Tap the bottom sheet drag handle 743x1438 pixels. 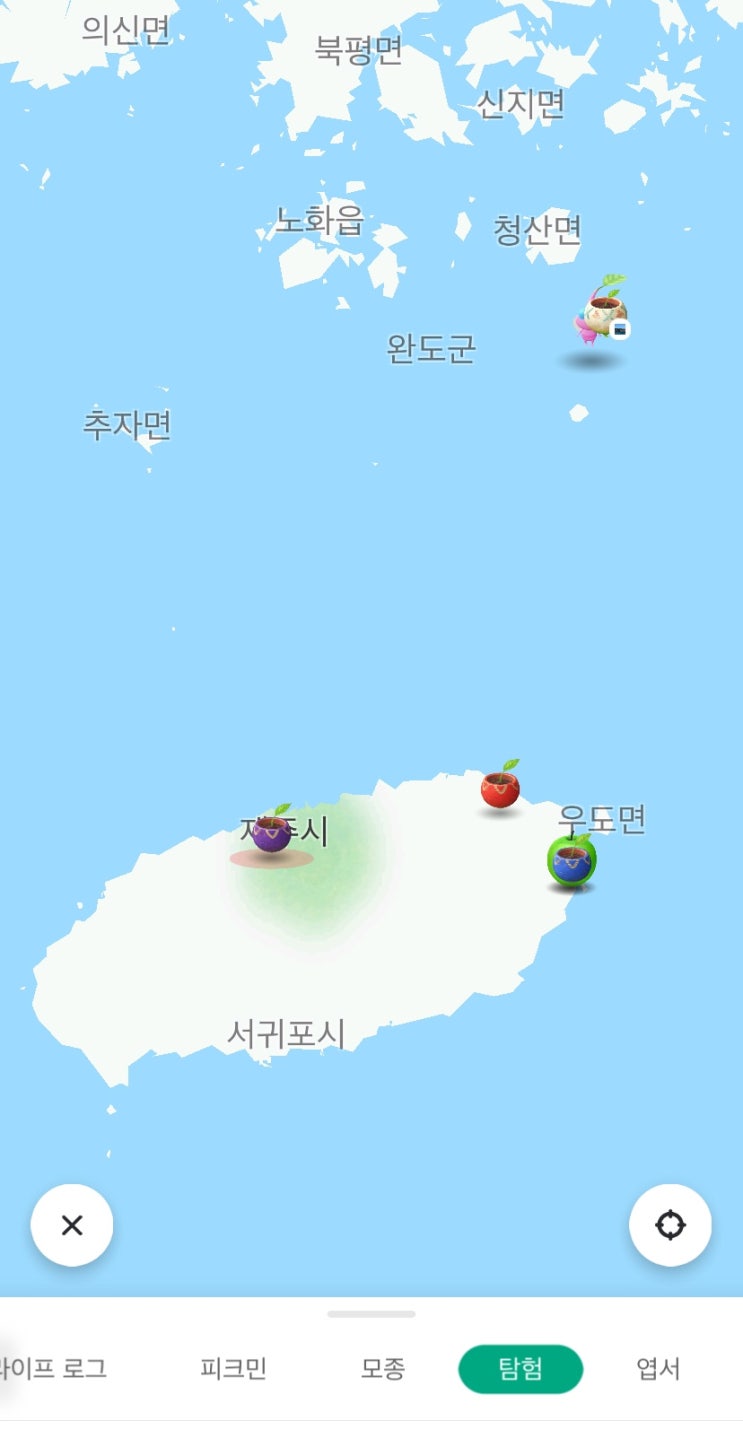pos(371,1314)
